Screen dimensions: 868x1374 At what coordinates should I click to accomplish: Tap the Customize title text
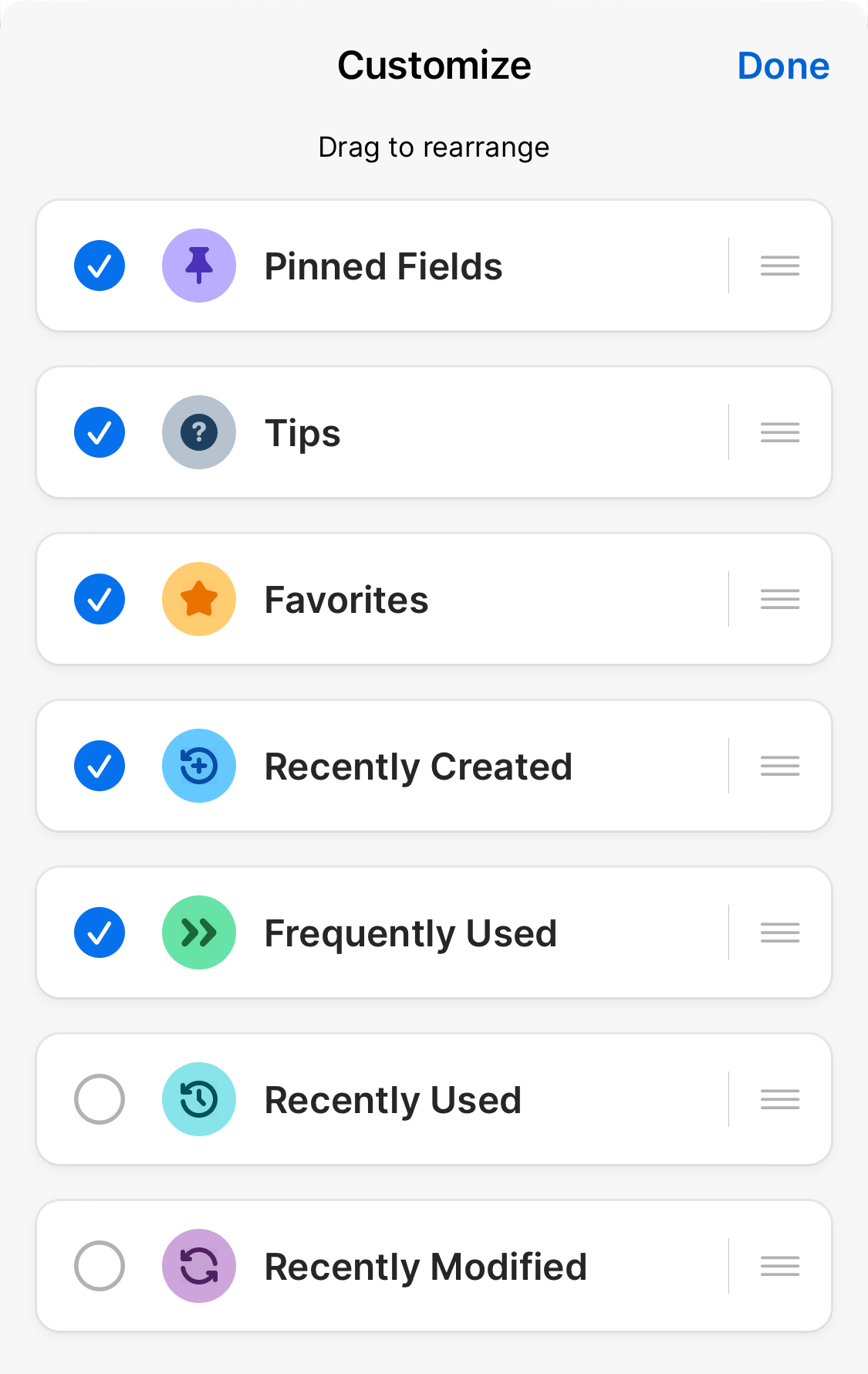click(x=434, y=65)
